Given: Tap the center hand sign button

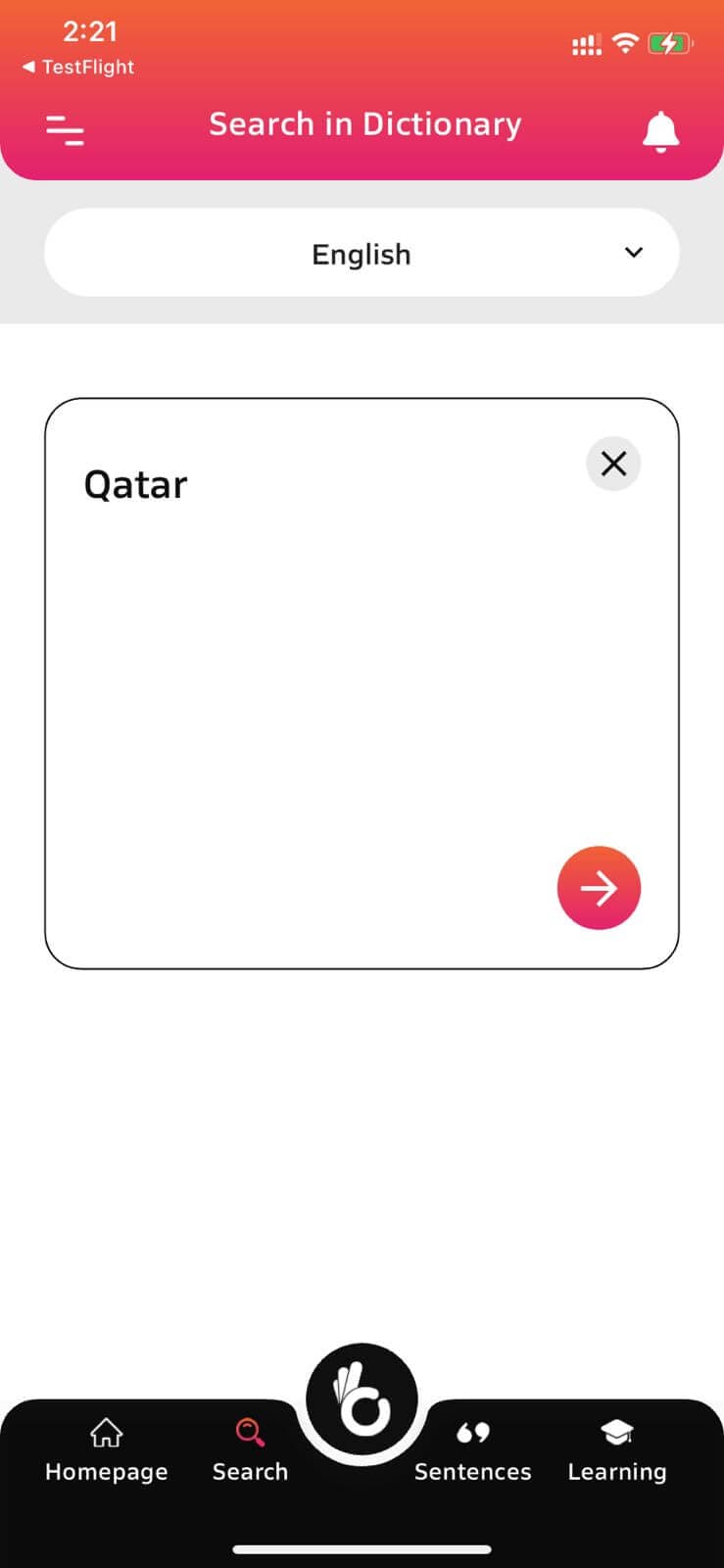Looking at the screenshot, I should pos(362,1400).
